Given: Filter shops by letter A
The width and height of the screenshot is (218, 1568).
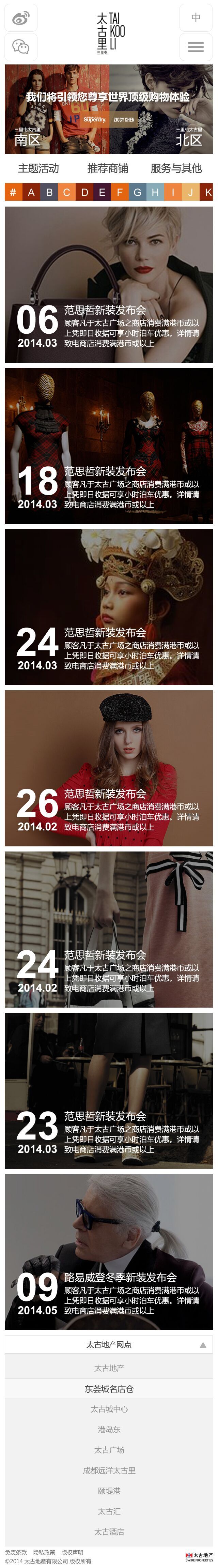Looking at the screenshot, I should [x=31, y=192].
